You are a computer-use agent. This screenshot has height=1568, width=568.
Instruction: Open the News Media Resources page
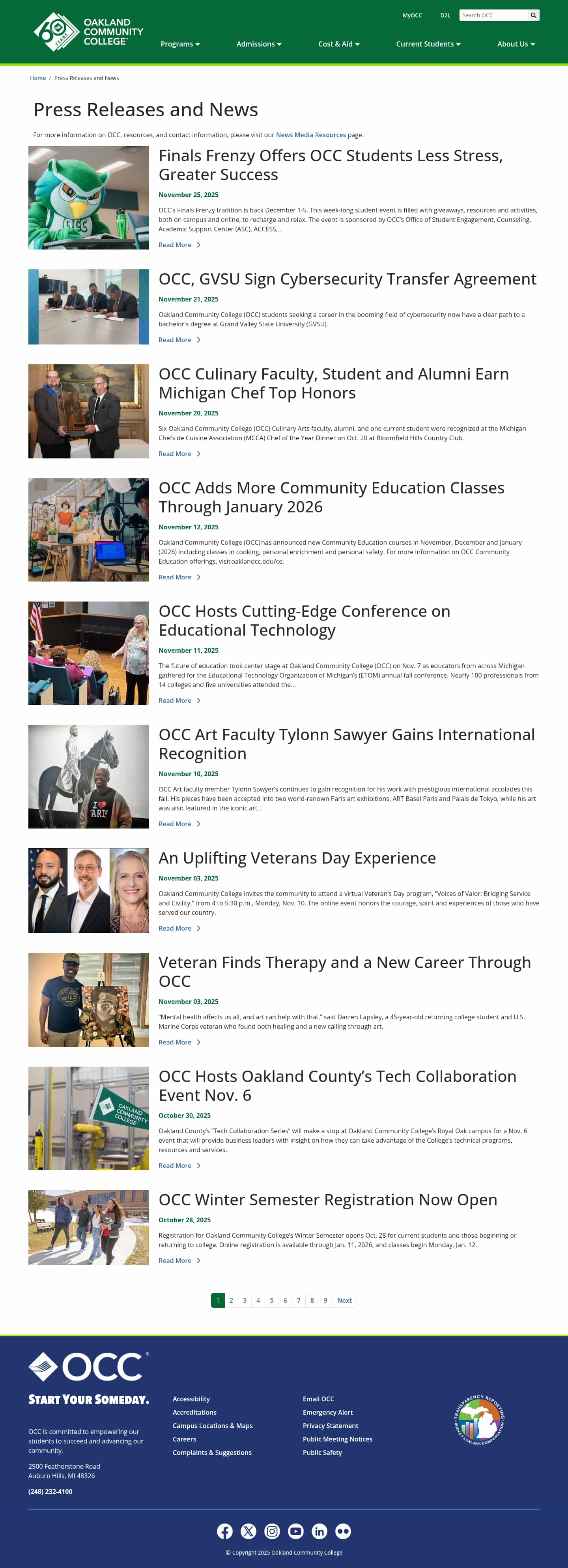tap(311, 135)
